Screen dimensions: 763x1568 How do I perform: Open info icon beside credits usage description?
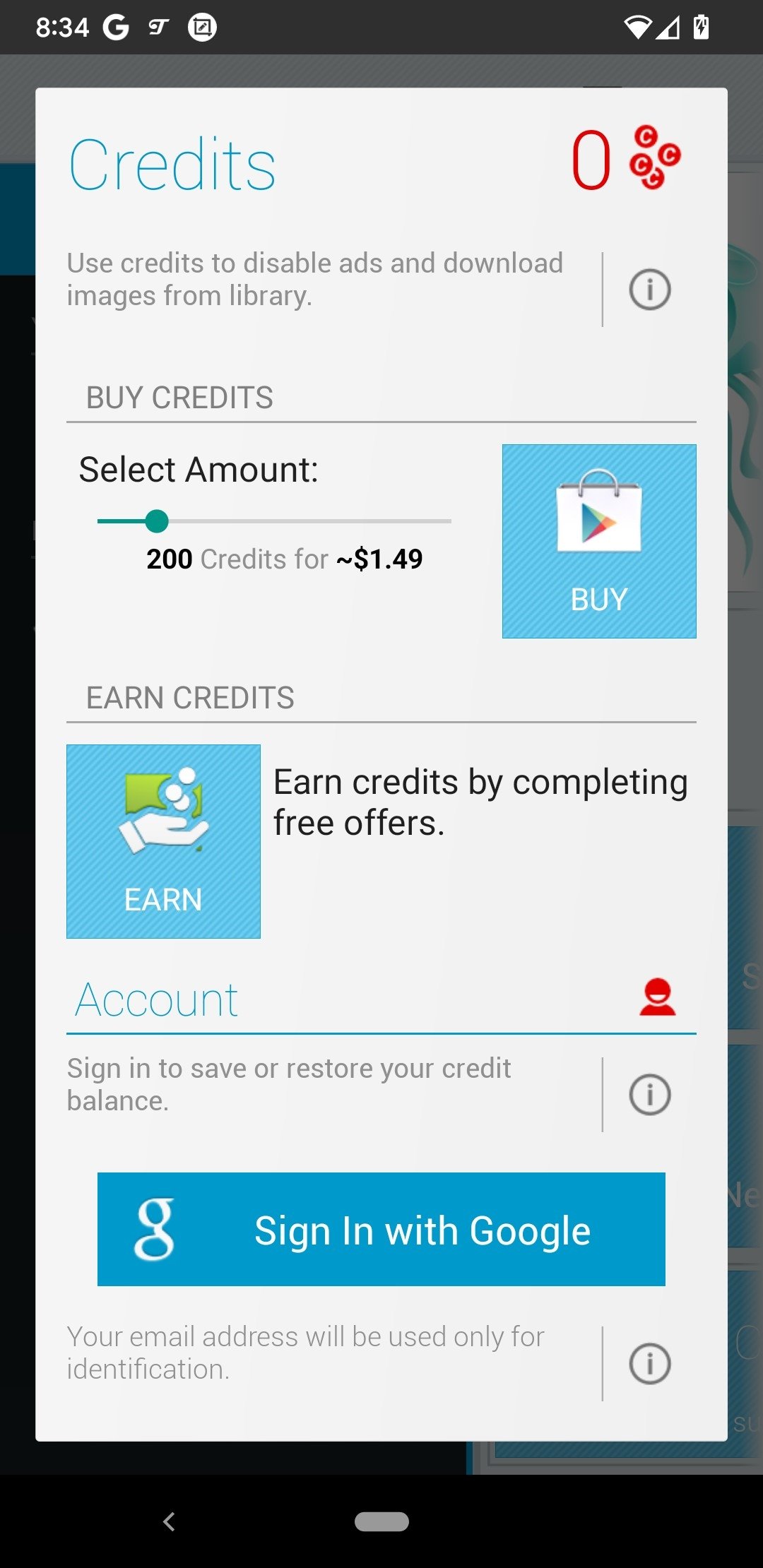coord(649,290)
